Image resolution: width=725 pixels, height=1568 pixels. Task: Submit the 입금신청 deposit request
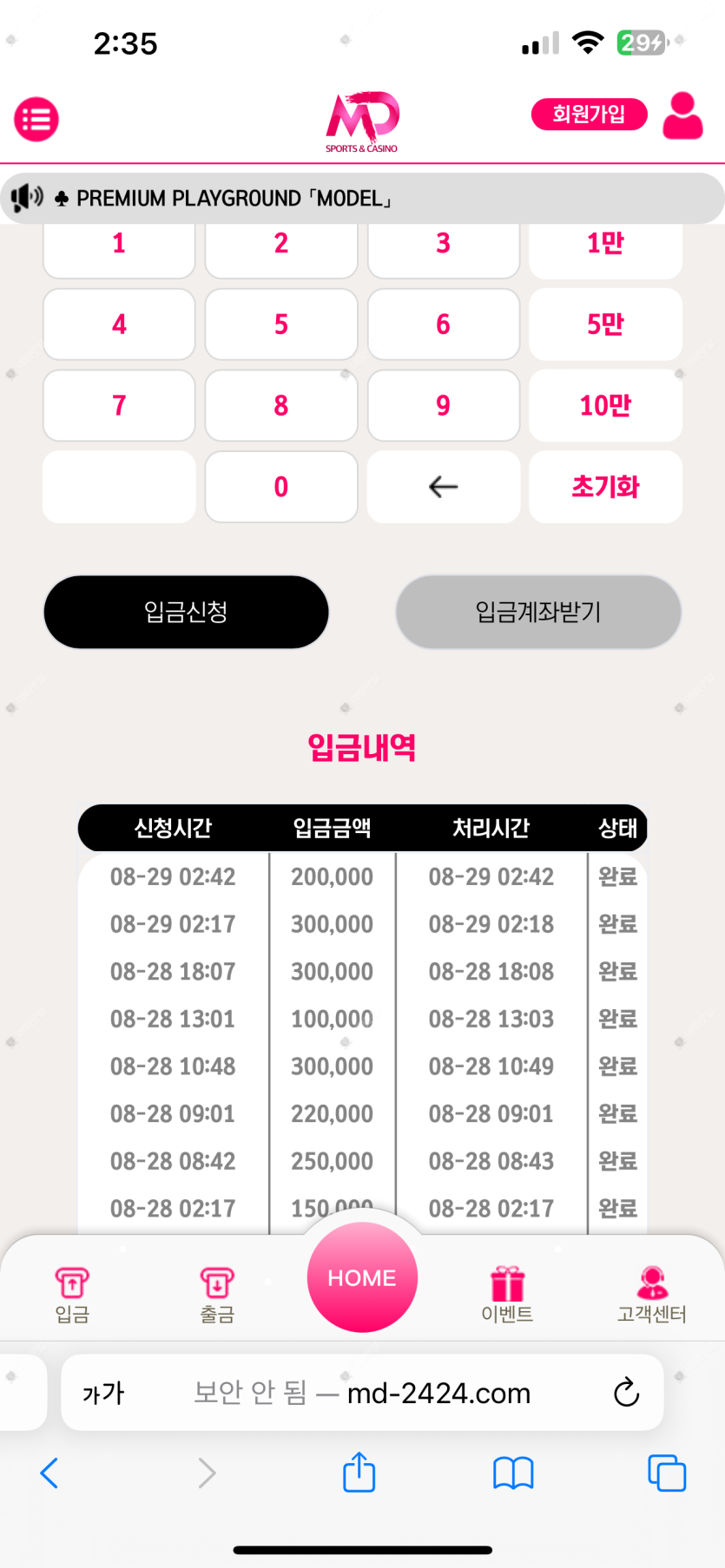186,612
